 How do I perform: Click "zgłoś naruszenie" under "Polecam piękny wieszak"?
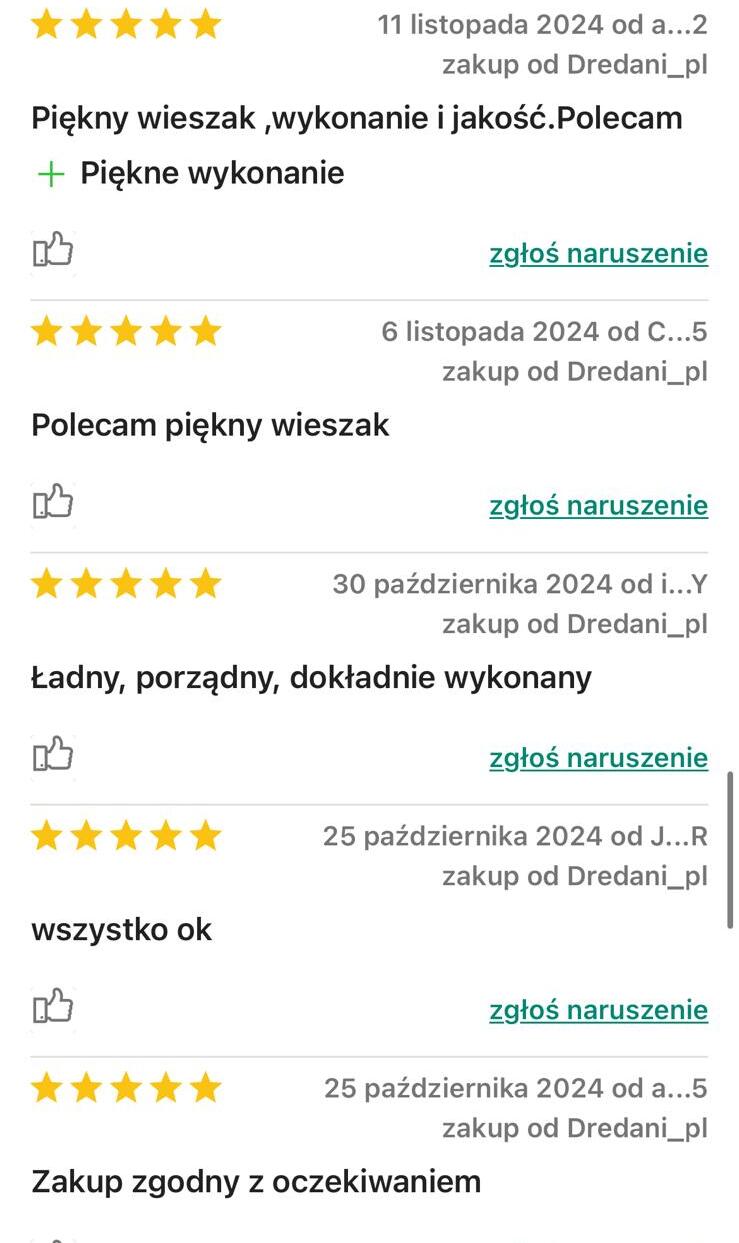[x=598, y=506]
